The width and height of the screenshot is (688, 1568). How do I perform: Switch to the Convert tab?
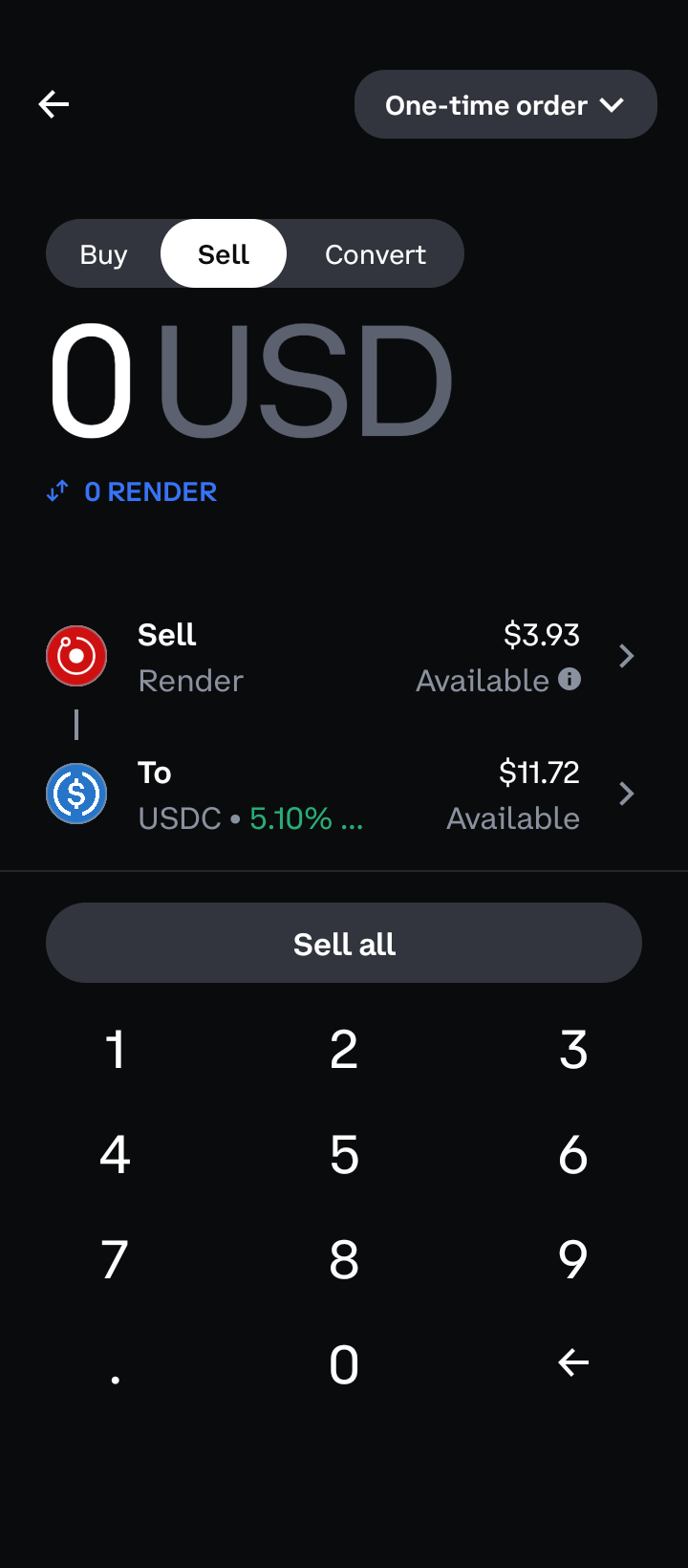coord(375,254)
